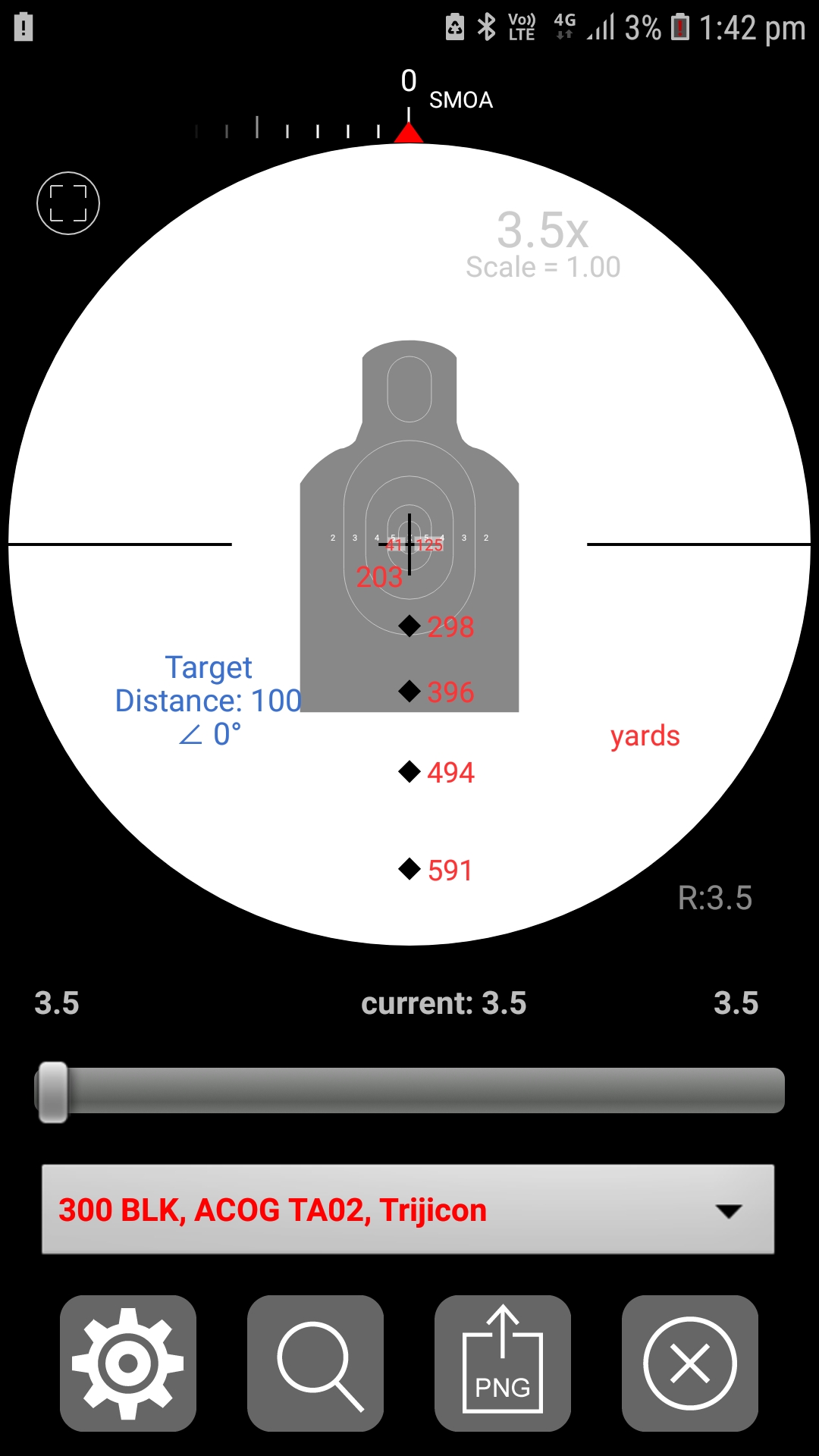Tap the magnifying glass zoom button
The width and height of the screenshot is (819, 1456).
[315, 1363]
